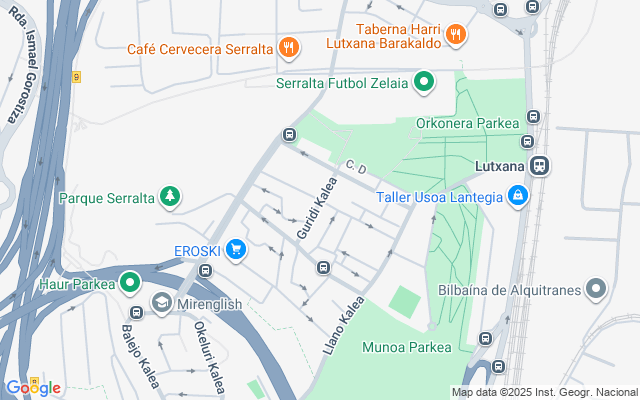This screenshot has height=400, width=640.
Task: Open Mirenglish school marker
Action: click(x=161, y=302)
